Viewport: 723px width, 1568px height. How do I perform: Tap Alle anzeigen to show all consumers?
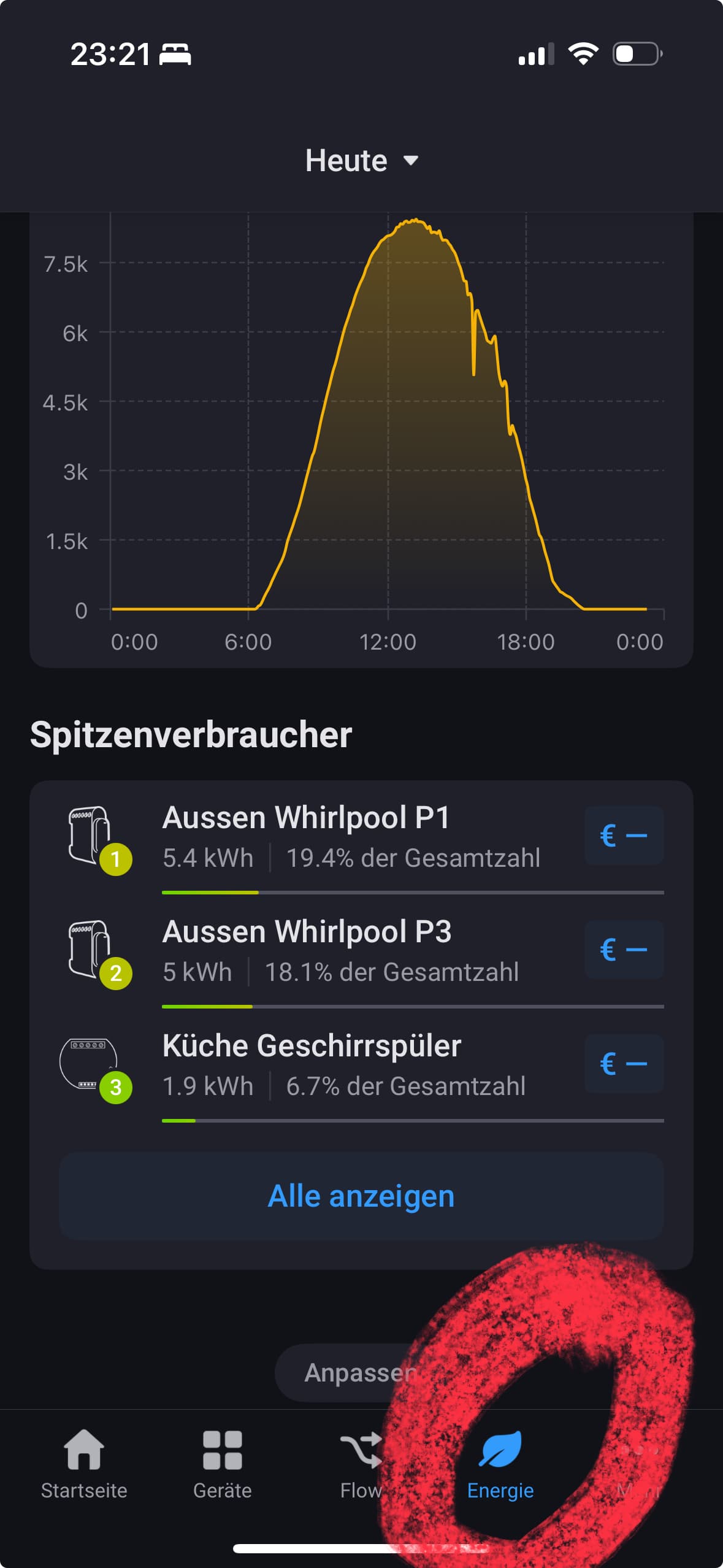(361, 1196)
